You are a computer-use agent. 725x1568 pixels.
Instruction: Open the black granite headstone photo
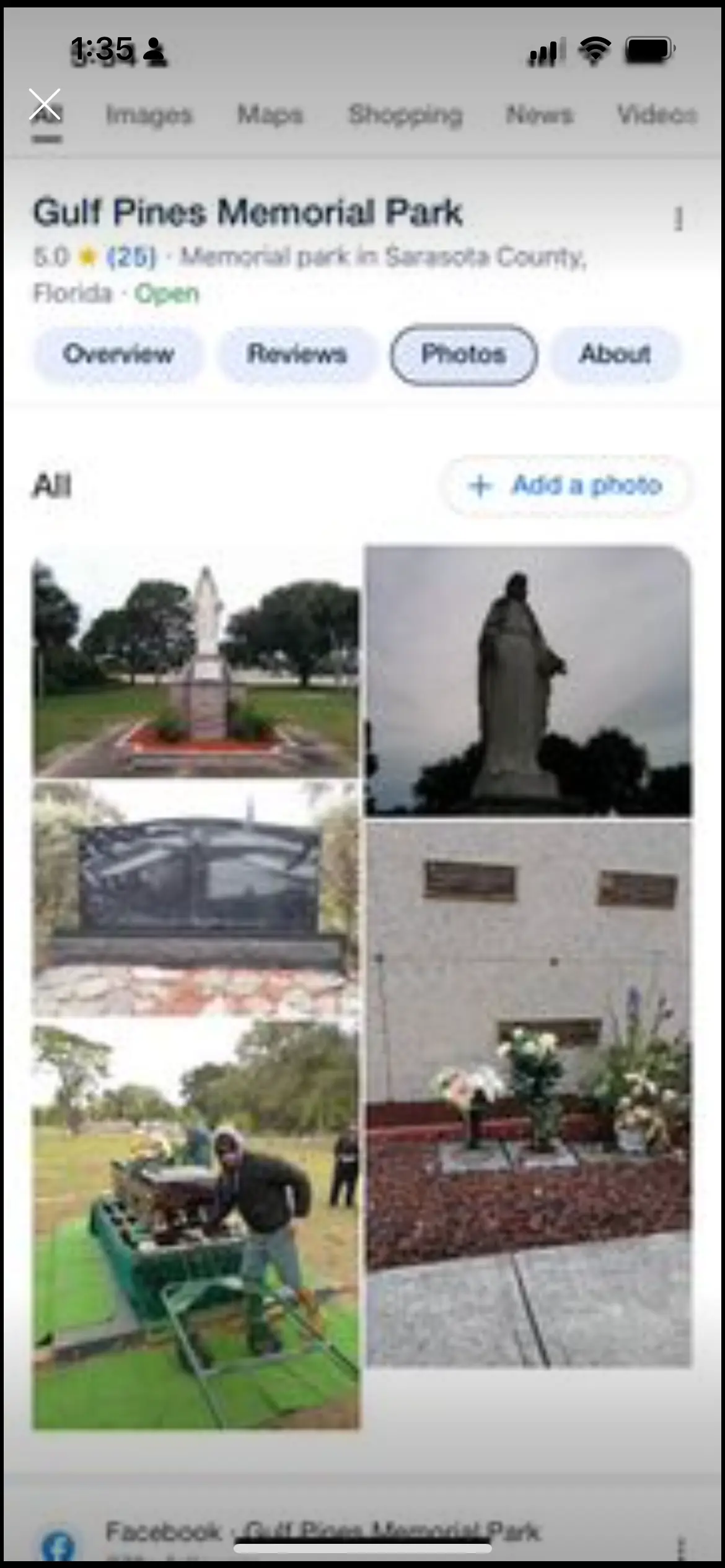[196, 898]
